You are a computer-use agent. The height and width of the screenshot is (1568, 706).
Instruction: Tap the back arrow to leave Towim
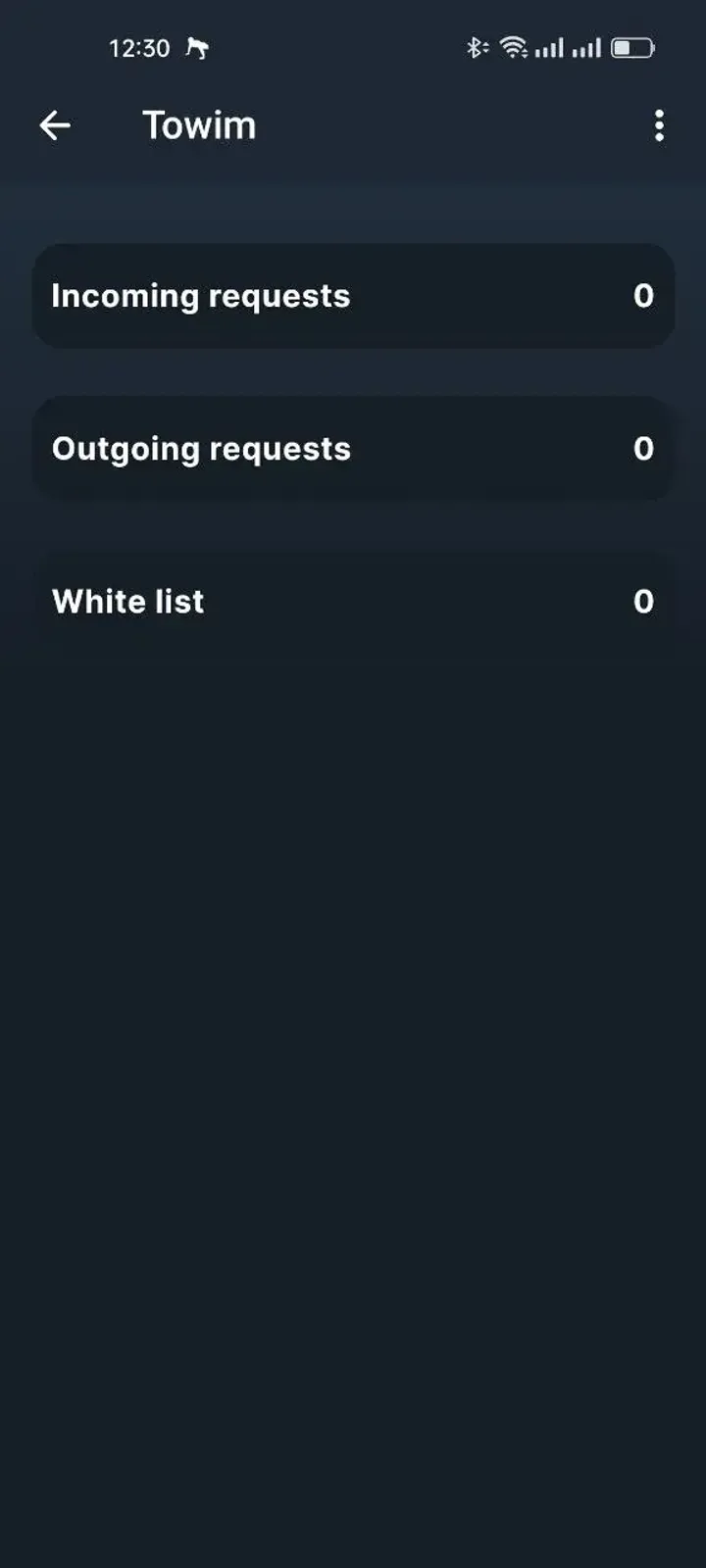(56, 125)
